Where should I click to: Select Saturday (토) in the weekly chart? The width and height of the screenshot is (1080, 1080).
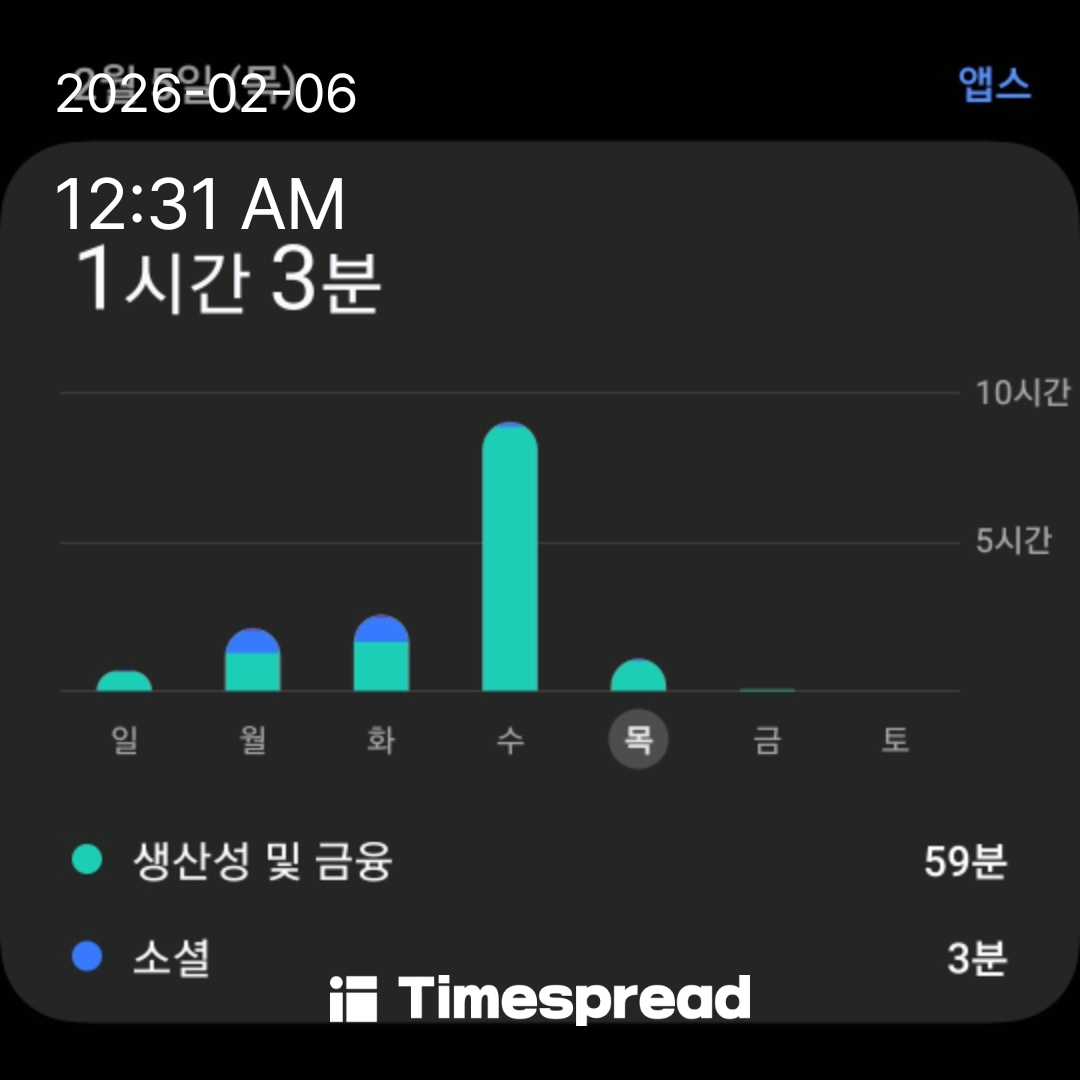[x=895, y=741]
